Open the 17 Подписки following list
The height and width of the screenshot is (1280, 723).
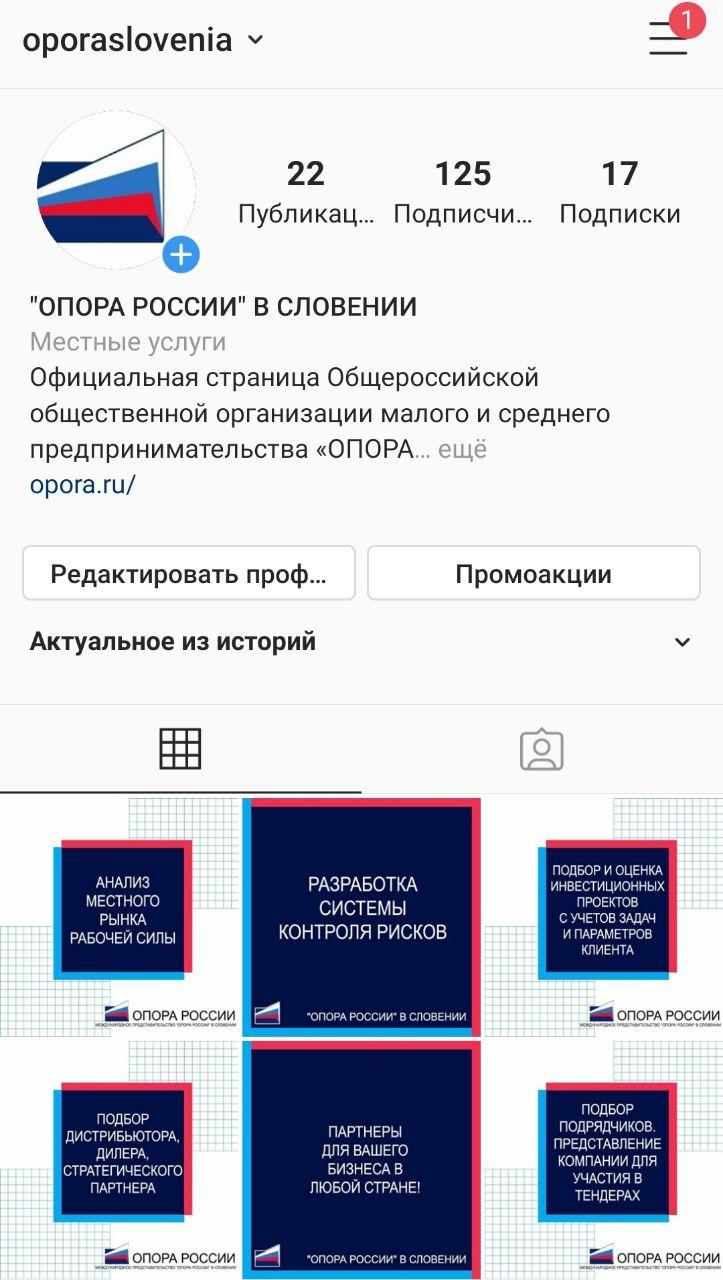[620, 192]
